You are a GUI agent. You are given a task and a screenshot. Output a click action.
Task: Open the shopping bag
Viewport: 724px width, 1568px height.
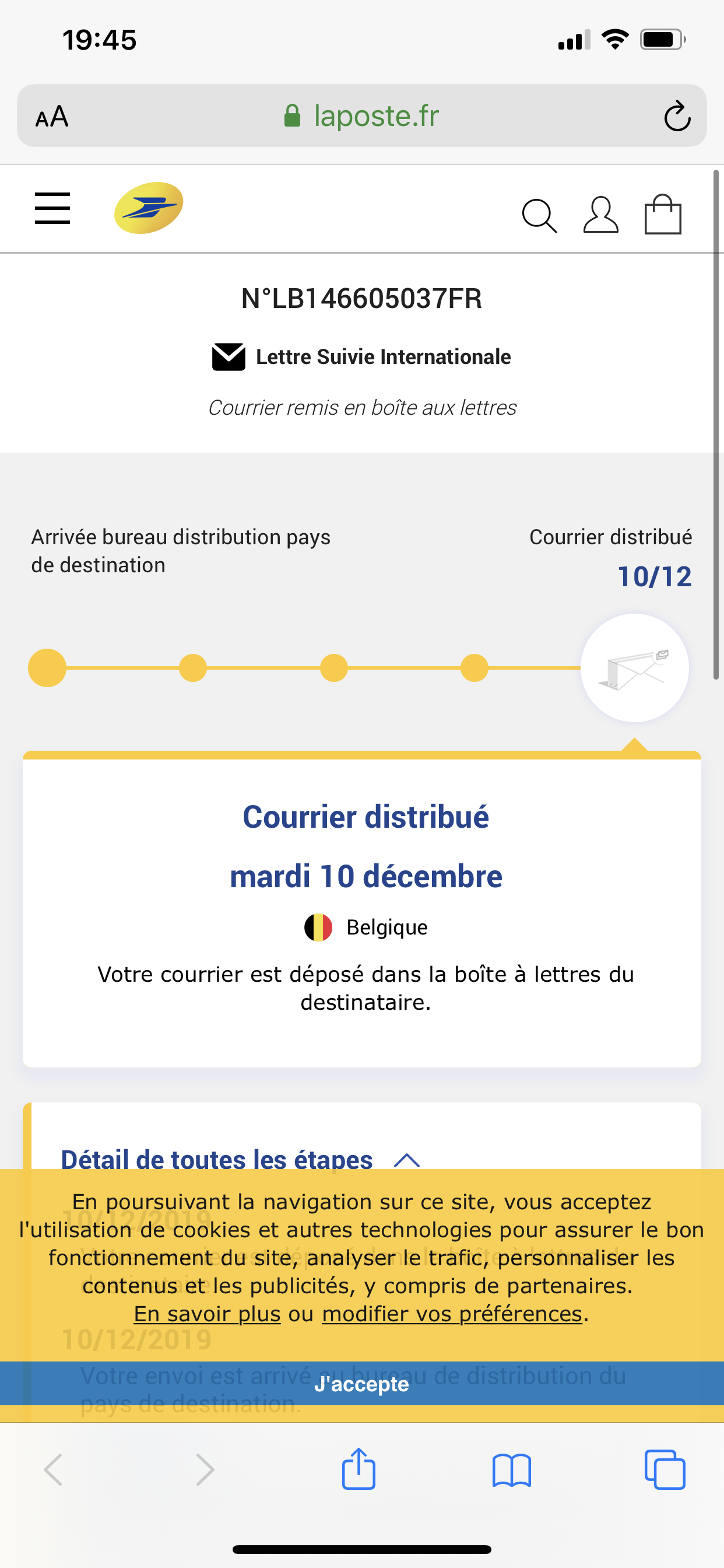click(663, 214)
